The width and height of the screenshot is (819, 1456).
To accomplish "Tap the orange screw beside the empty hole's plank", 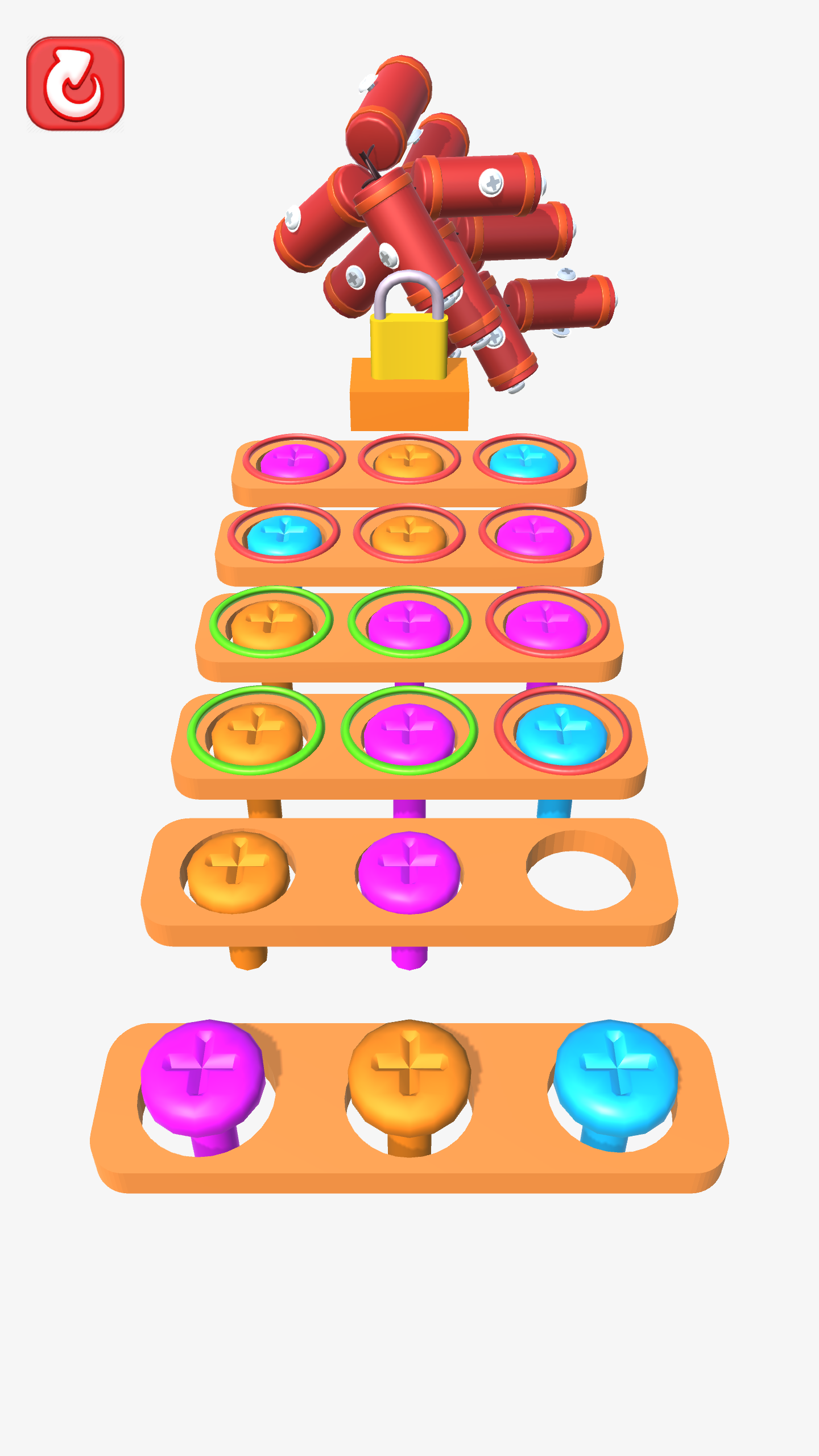I will click(x=237, y=871).
